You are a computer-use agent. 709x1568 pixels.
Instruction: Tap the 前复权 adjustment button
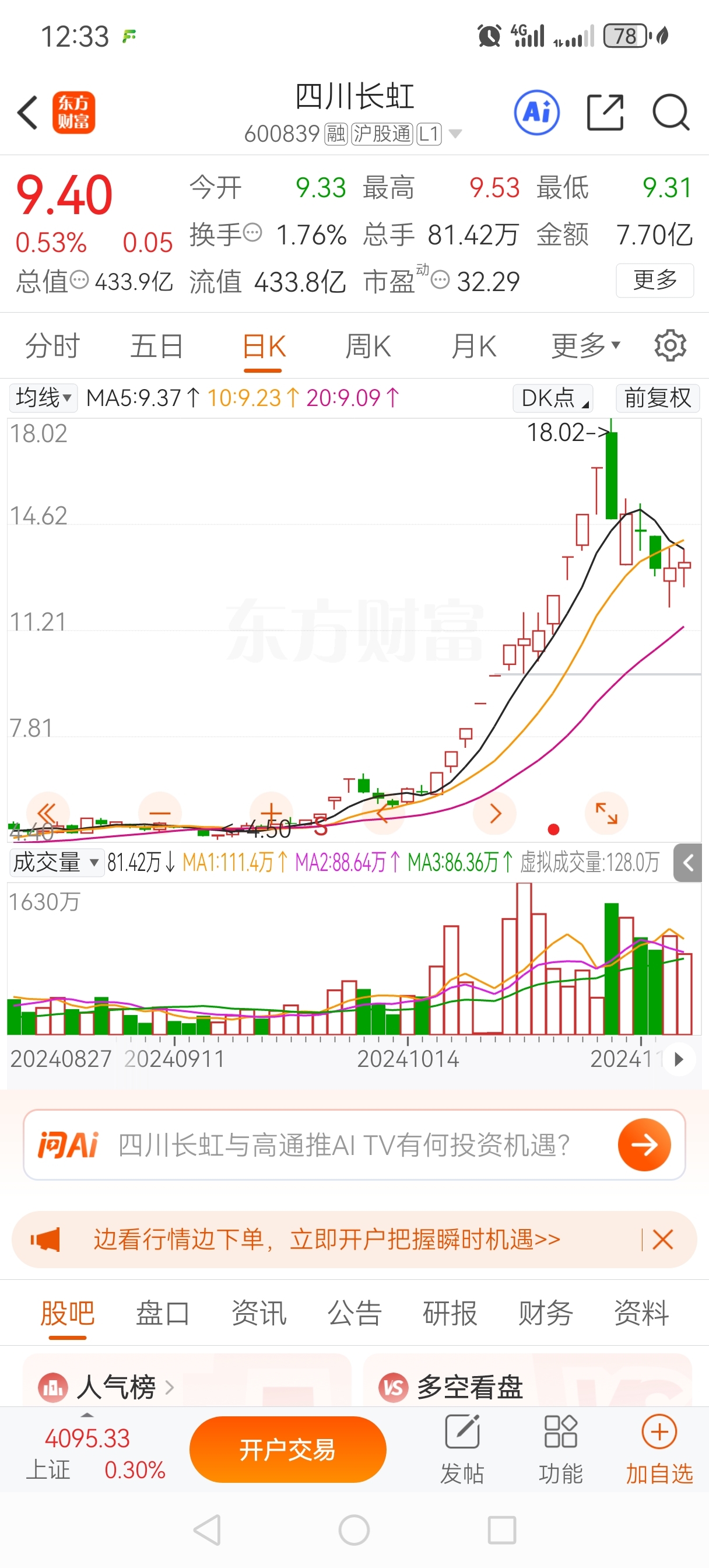pos(657,398)
